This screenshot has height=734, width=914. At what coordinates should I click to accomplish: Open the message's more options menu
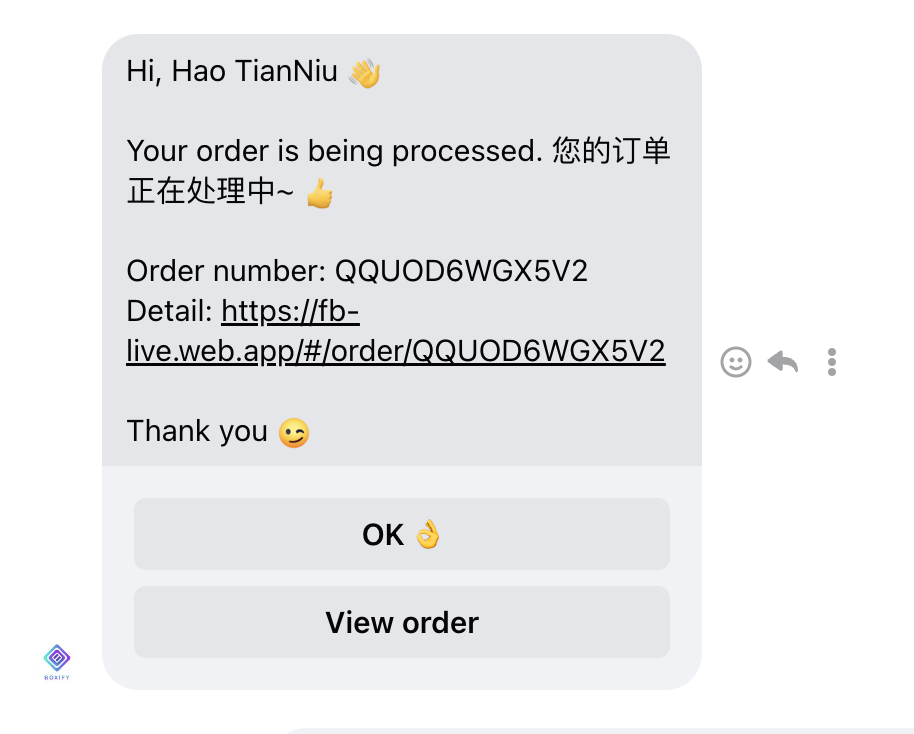831,361
